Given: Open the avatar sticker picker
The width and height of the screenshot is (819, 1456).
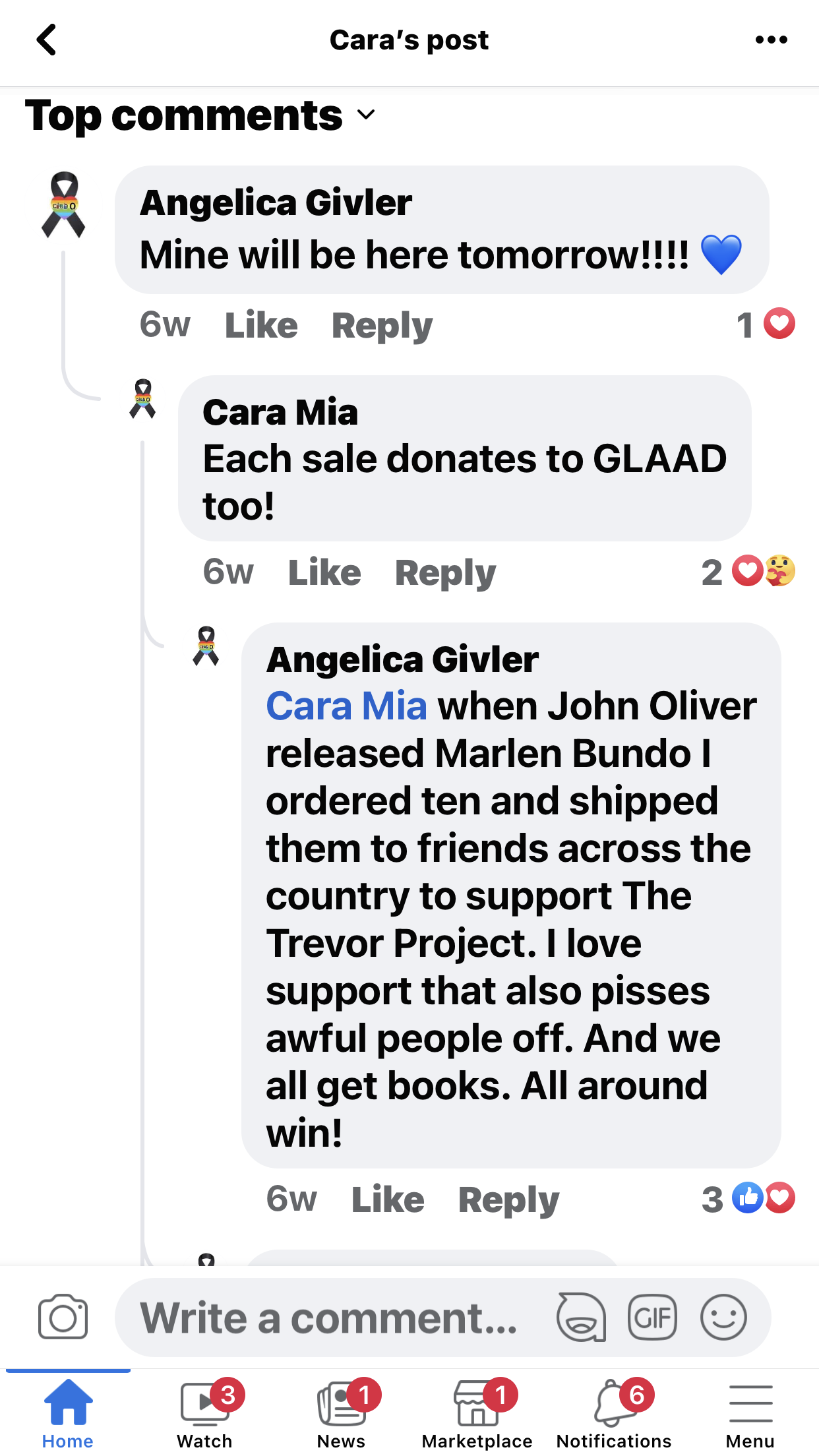Looking at the screenshot, I should [581, 1318].
